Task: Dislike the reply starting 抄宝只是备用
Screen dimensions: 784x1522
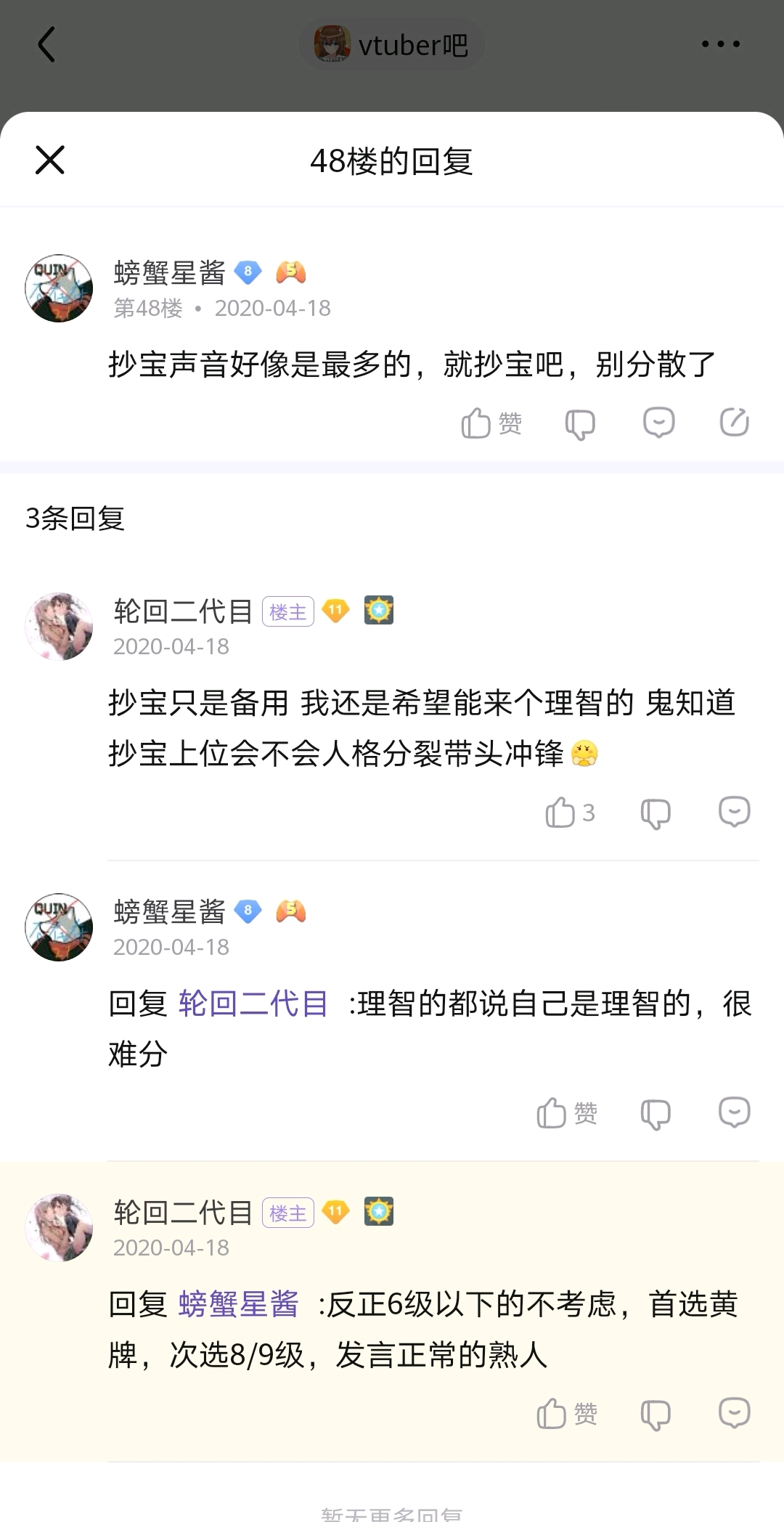Action: (x=656, y=813)
